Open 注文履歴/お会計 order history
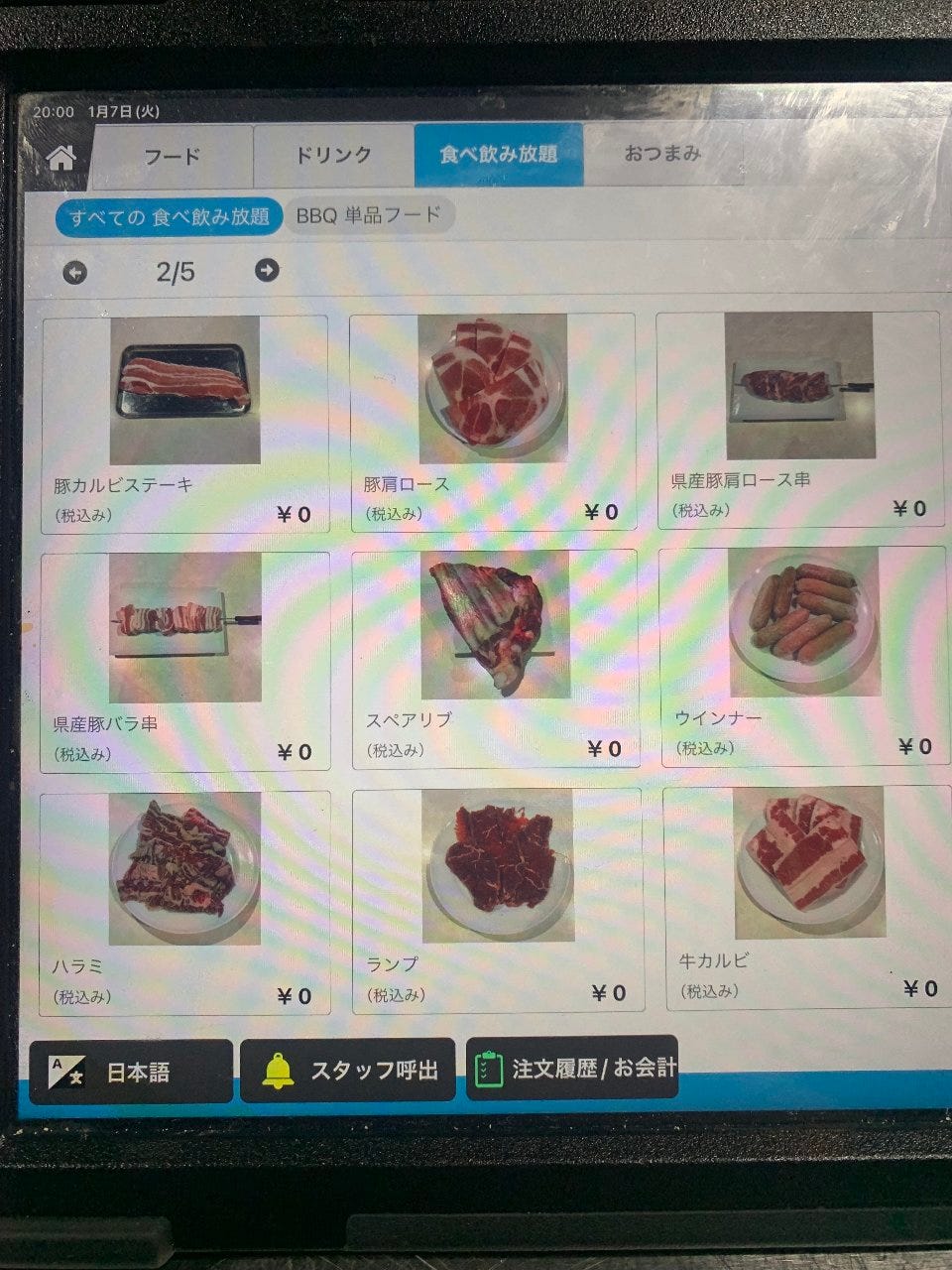The width and height of the screenshot is (952, 1270). click(x=572, y=1068)
